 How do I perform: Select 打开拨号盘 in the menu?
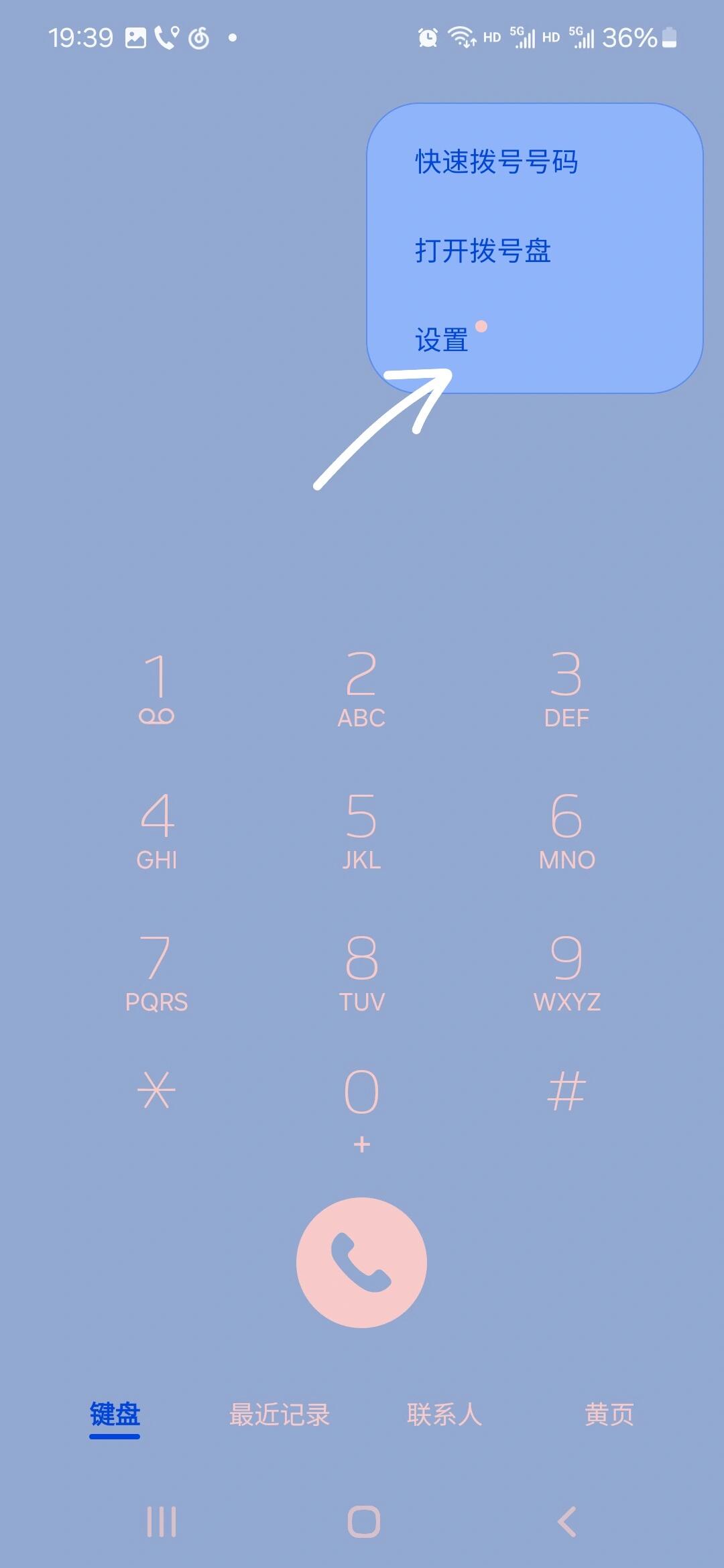coord(483,251)
